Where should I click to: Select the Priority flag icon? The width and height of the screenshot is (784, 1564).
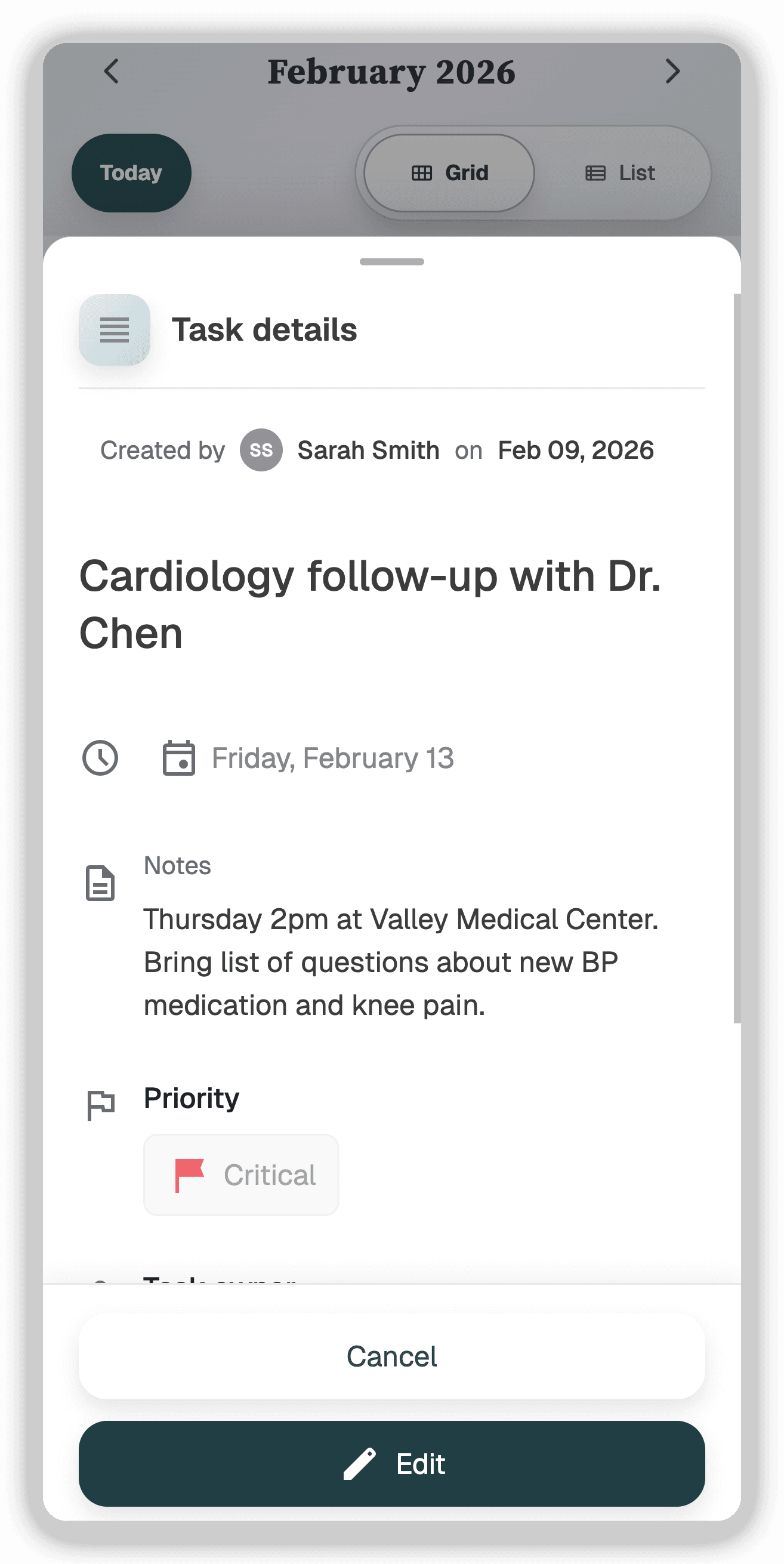click(101, 1105)
